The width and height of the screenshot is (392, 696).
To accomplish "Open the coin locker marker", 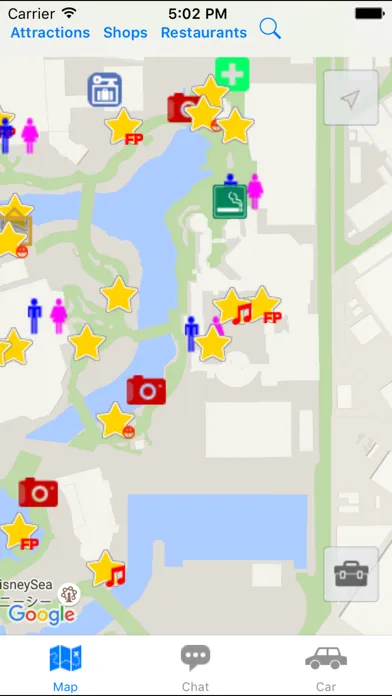I will click(105, 90).
